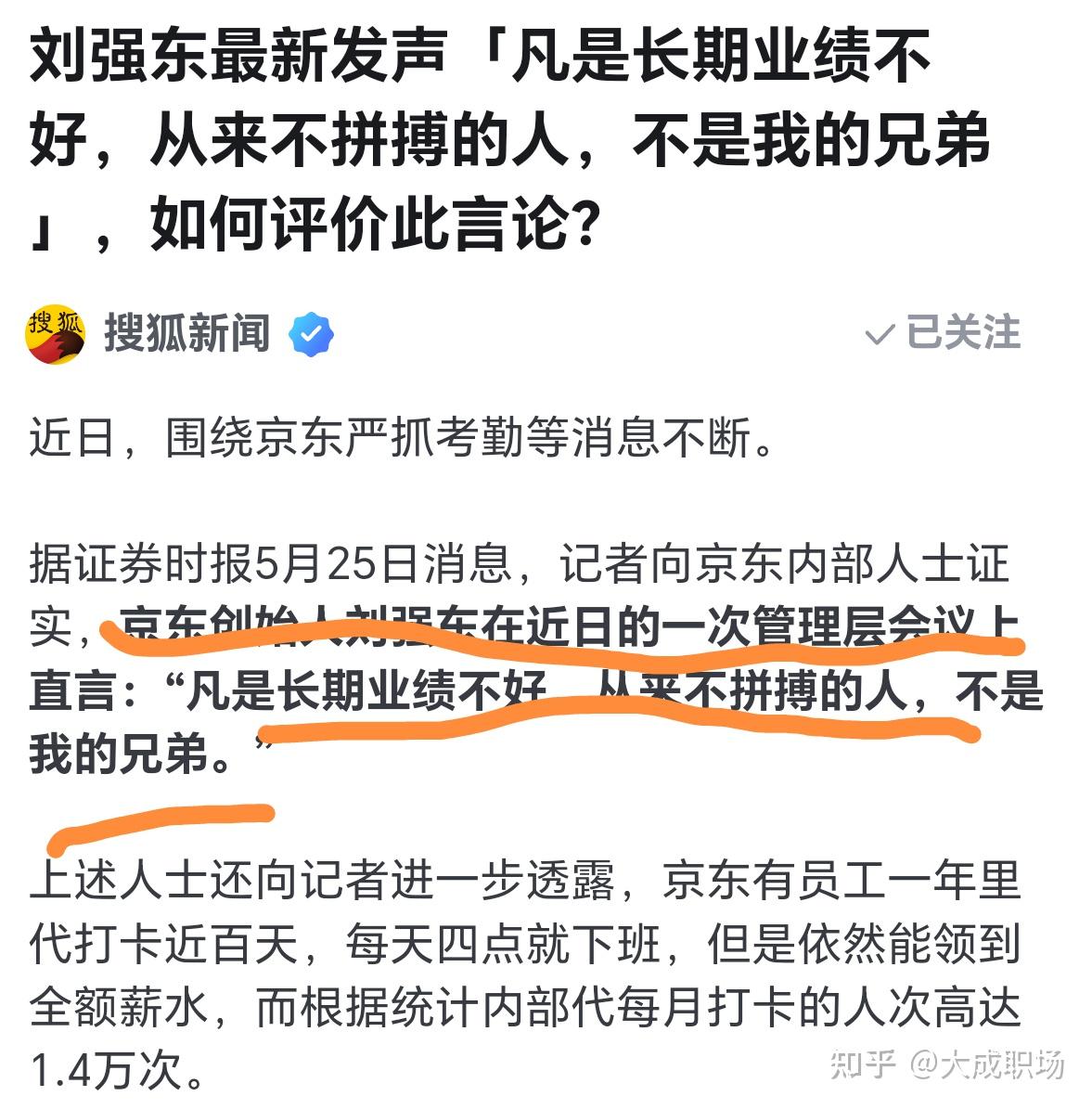Click the Sohu News circular avatar icon
The height and width of the screenshot is (1109, 1092).
[x=56, y=336]
